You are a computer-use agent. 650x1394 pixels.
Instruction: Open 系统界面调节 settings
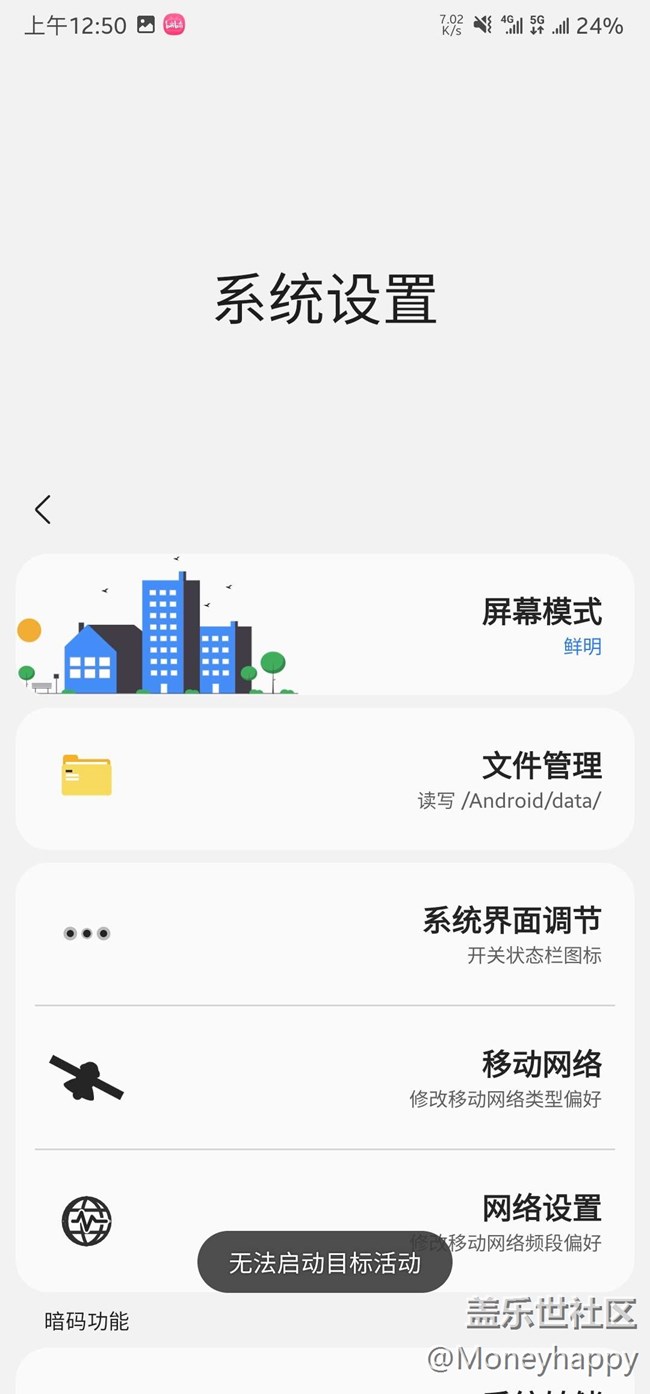tap(324, 934)
